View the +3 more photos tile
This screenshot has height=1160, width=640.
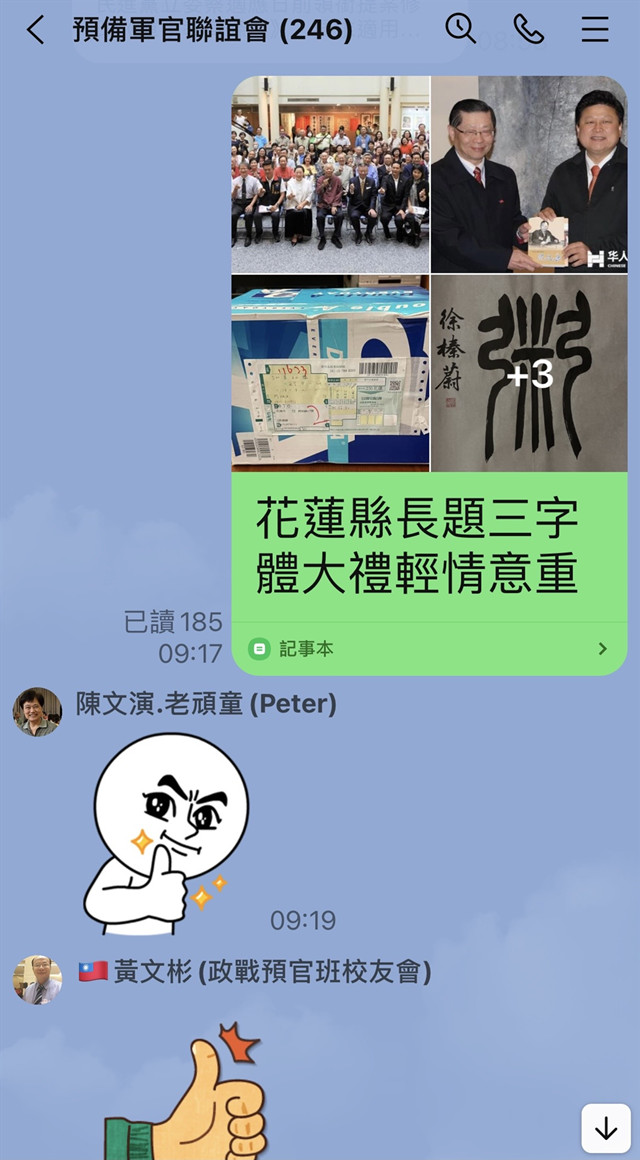(529, 373)
